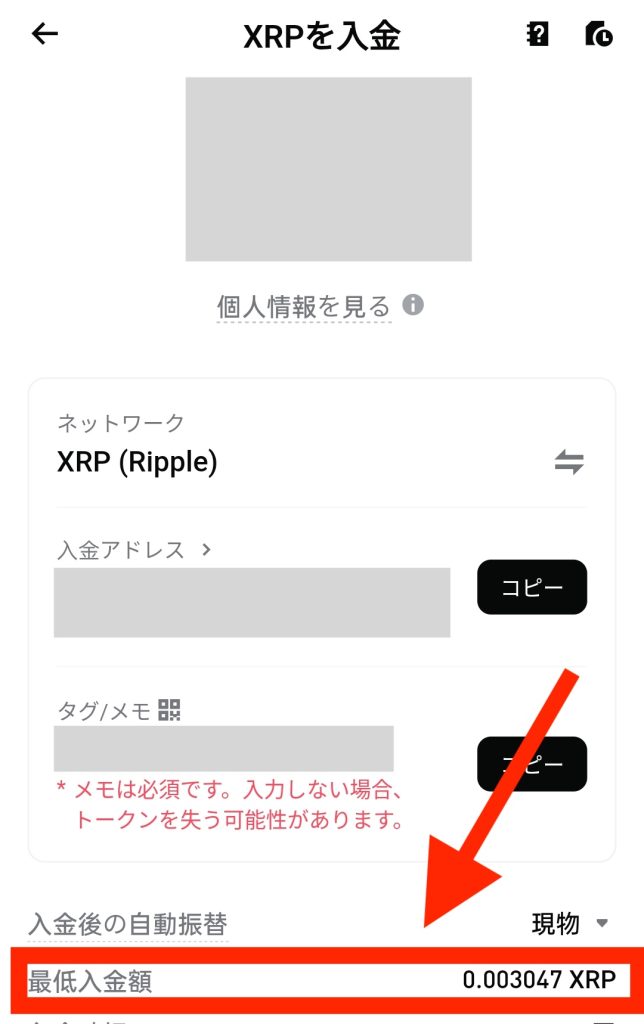Open the 現物 auto-transfer dropdown
The image size is (644, 1024).
point(570,924)
